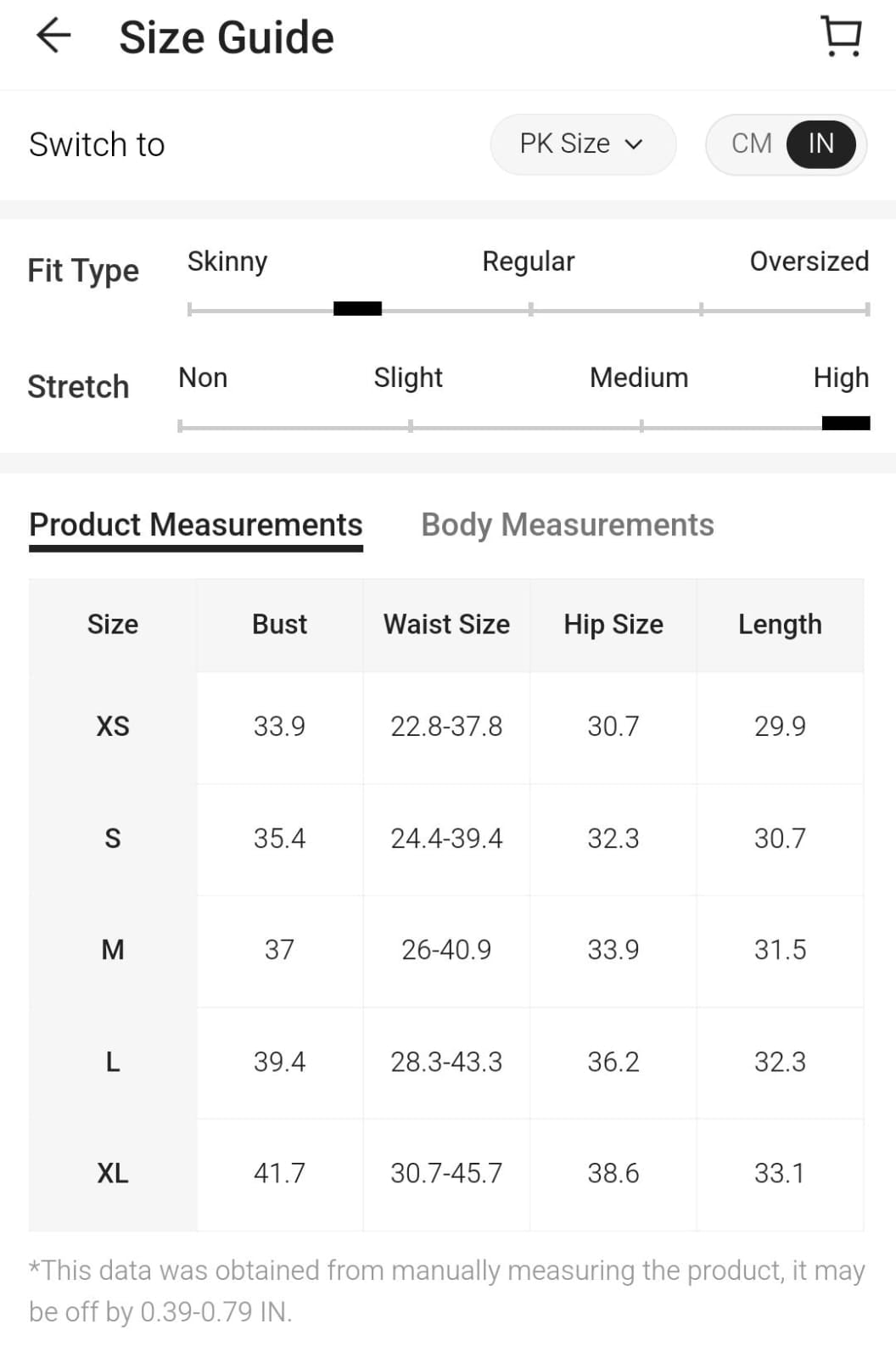Image resolution: width=896 pixels, height=1358 pixels.
Task: Select the Product Measurements tab
Action: coord(196,525)
